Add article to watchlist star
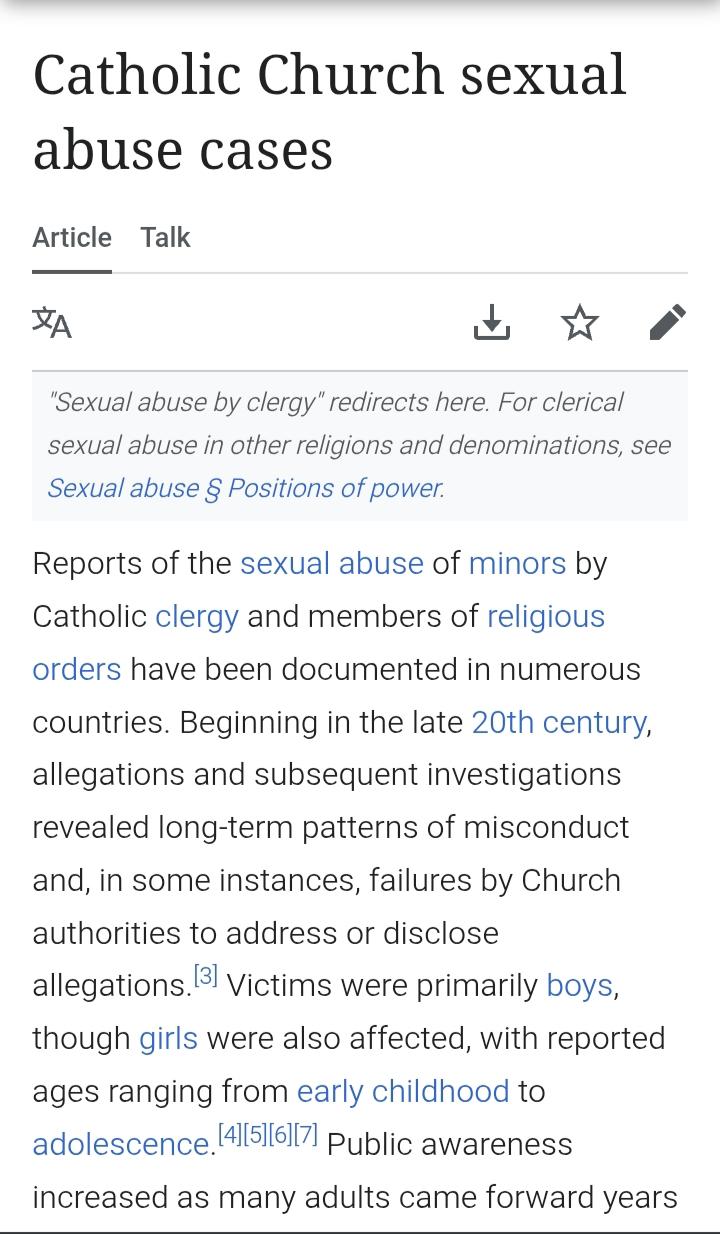 coord(579,323)
